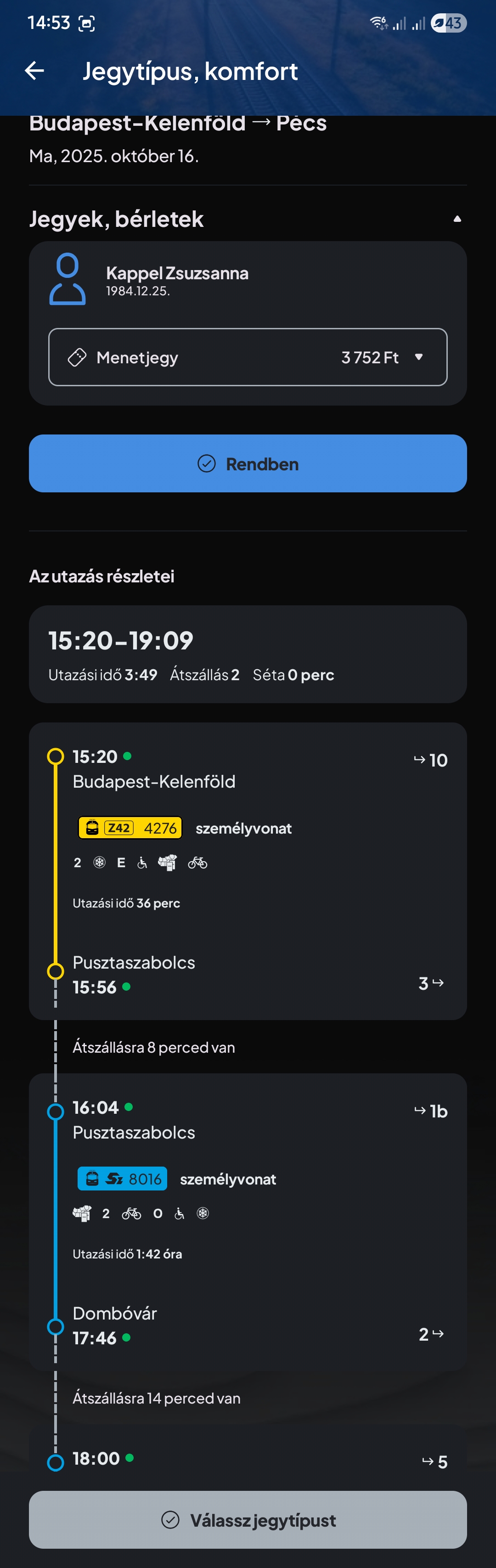Collapse the Jegyek, bérletek section
This screenshot has width=496, height=1568.
pyautogui.click(x=457, y=219)
